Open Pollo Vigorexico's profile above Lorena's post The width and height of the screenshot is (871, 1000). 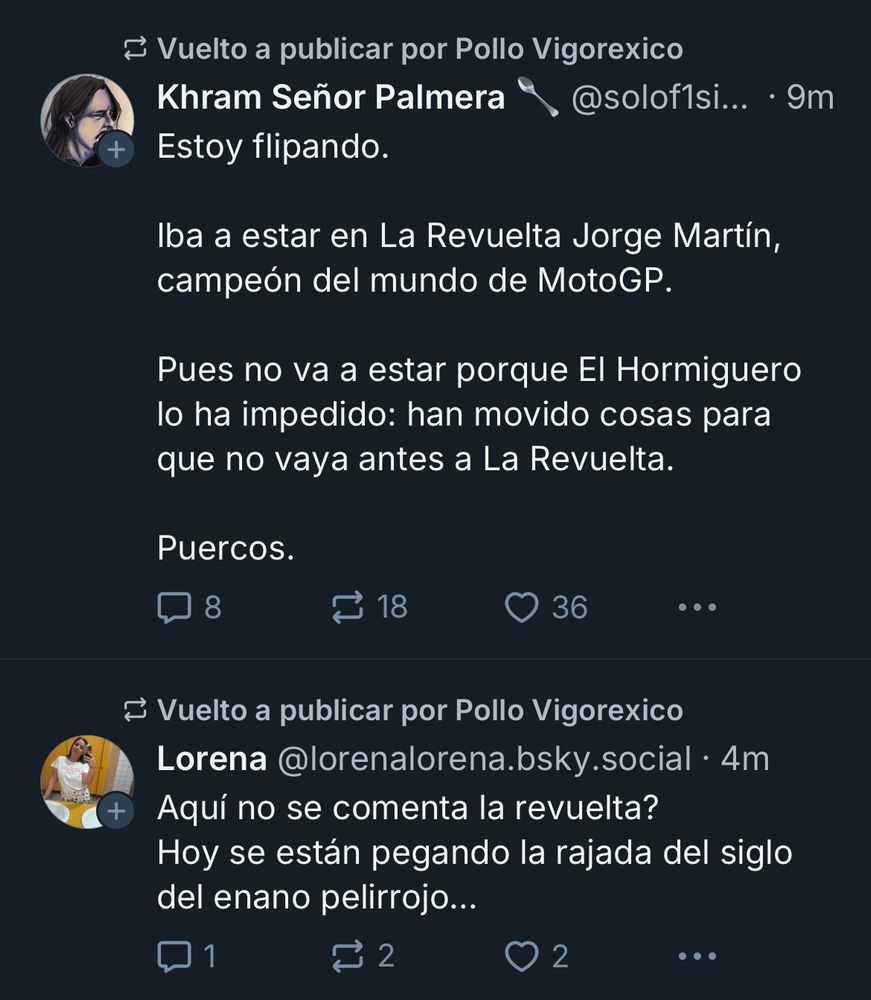(569, 710)
